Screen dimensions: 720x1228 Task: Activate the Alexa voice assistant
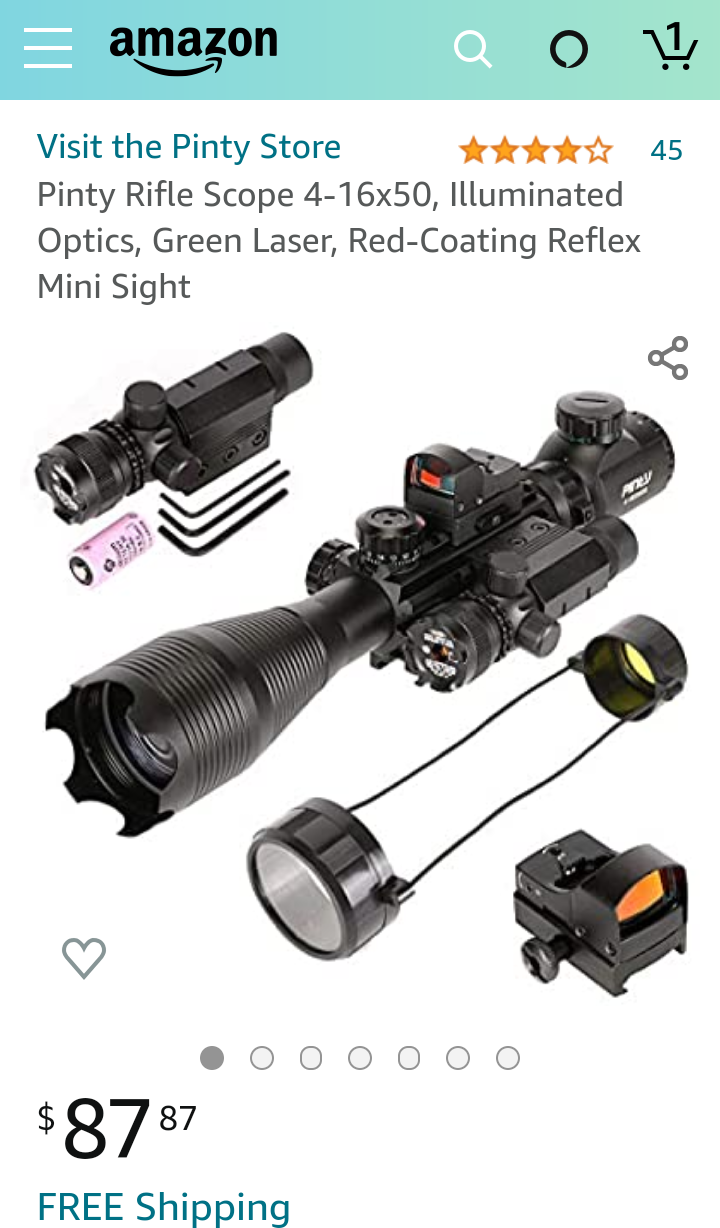point(569,48)
